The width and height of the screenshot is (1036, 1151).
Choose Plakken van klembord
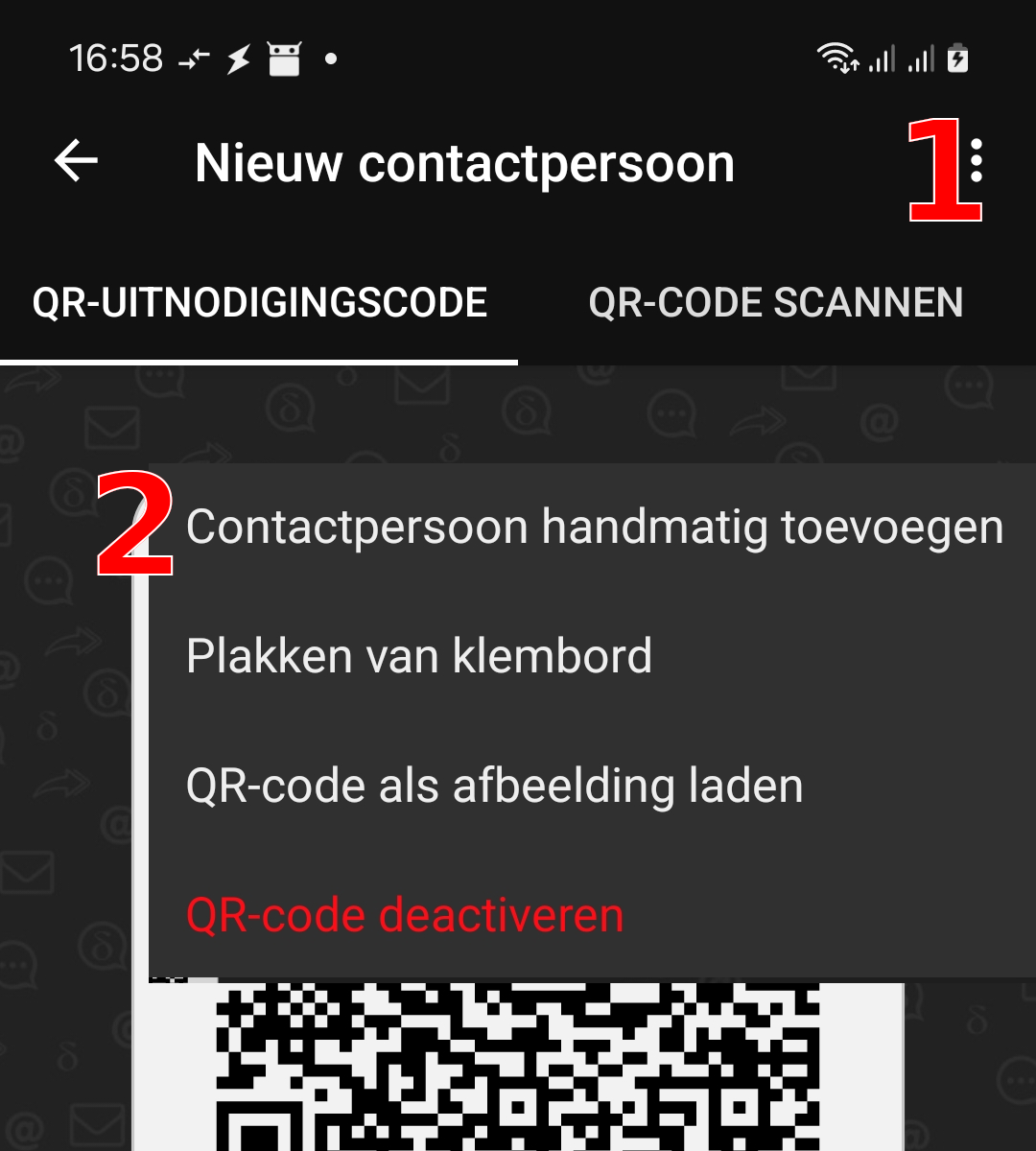419,657
